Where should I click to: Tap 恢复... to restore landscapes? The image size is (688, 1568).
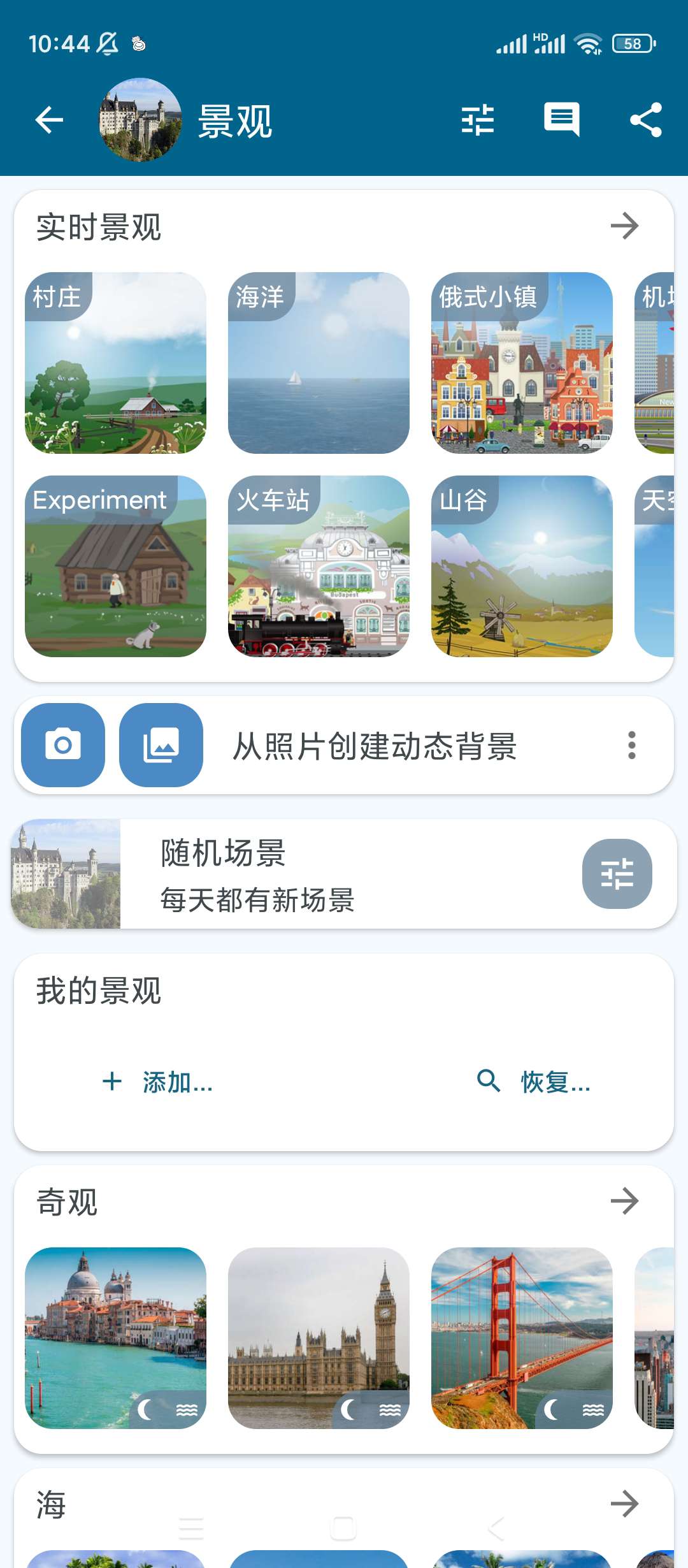534,1082
